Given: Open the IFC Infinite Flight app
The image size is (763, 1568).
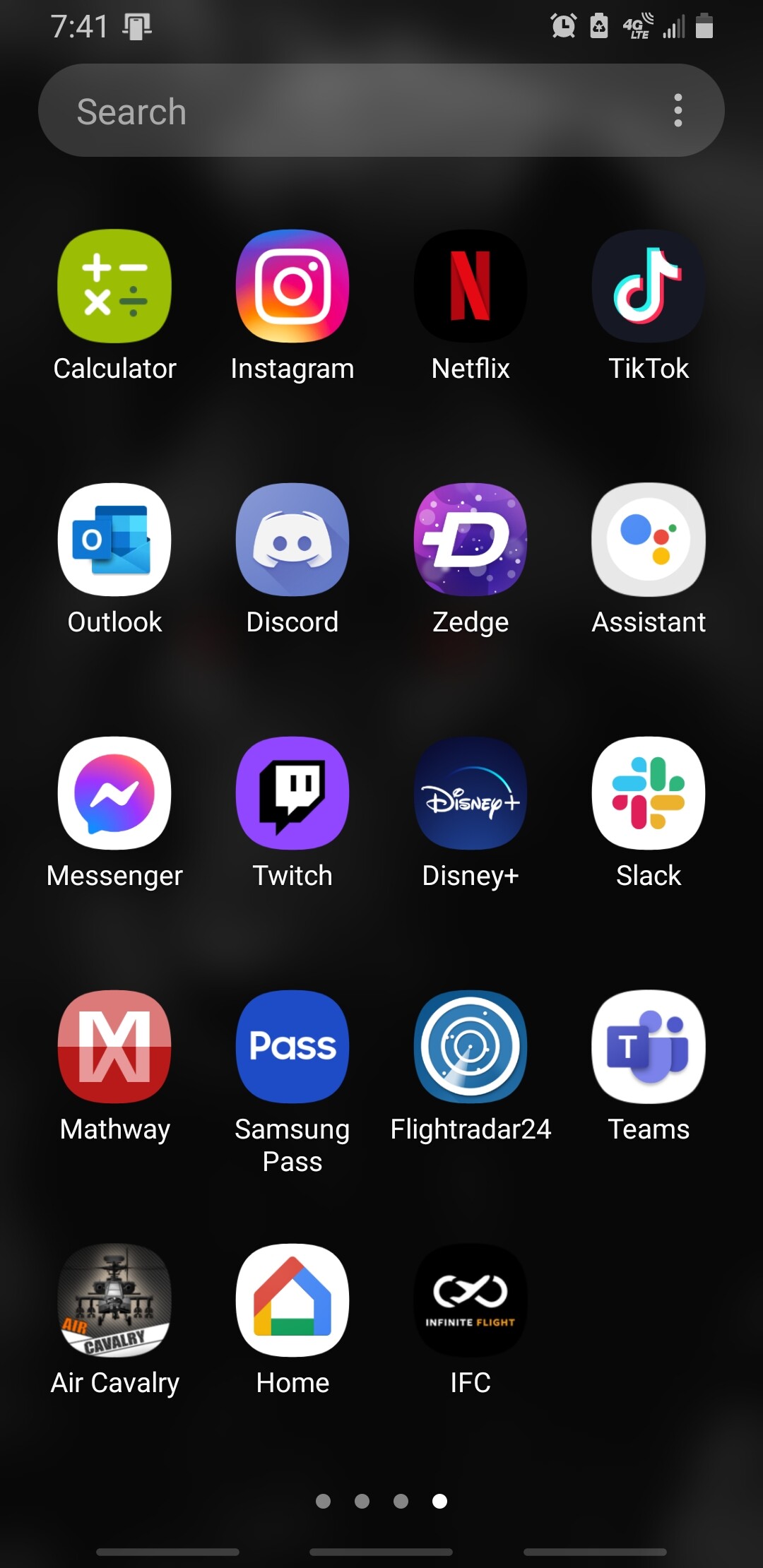Looking at the screenshot, I should 471,1300.
